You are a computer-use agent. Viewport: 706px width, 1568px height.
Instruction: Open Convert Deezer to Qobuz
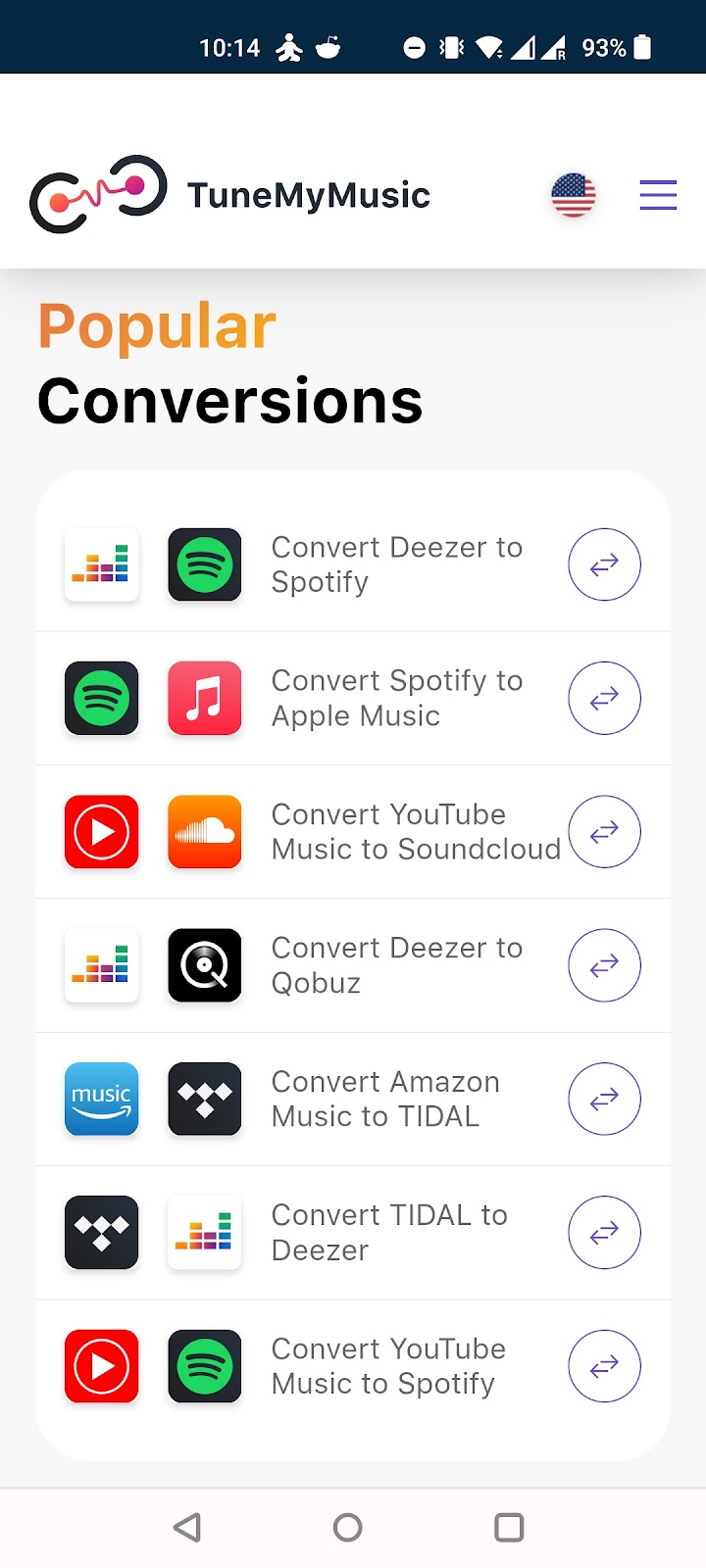tap(604, 965)
